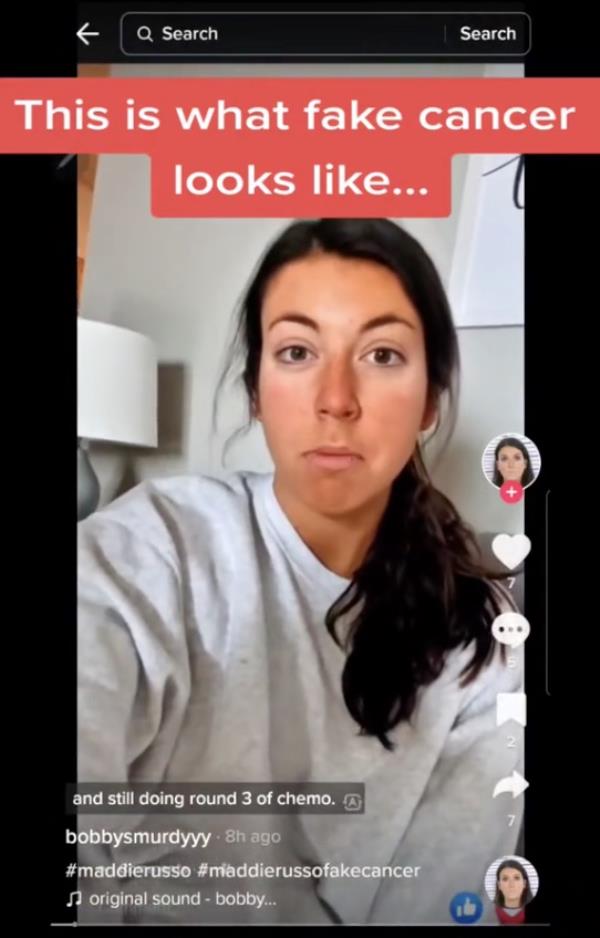Go back using the top arrow

pos(88,34)
